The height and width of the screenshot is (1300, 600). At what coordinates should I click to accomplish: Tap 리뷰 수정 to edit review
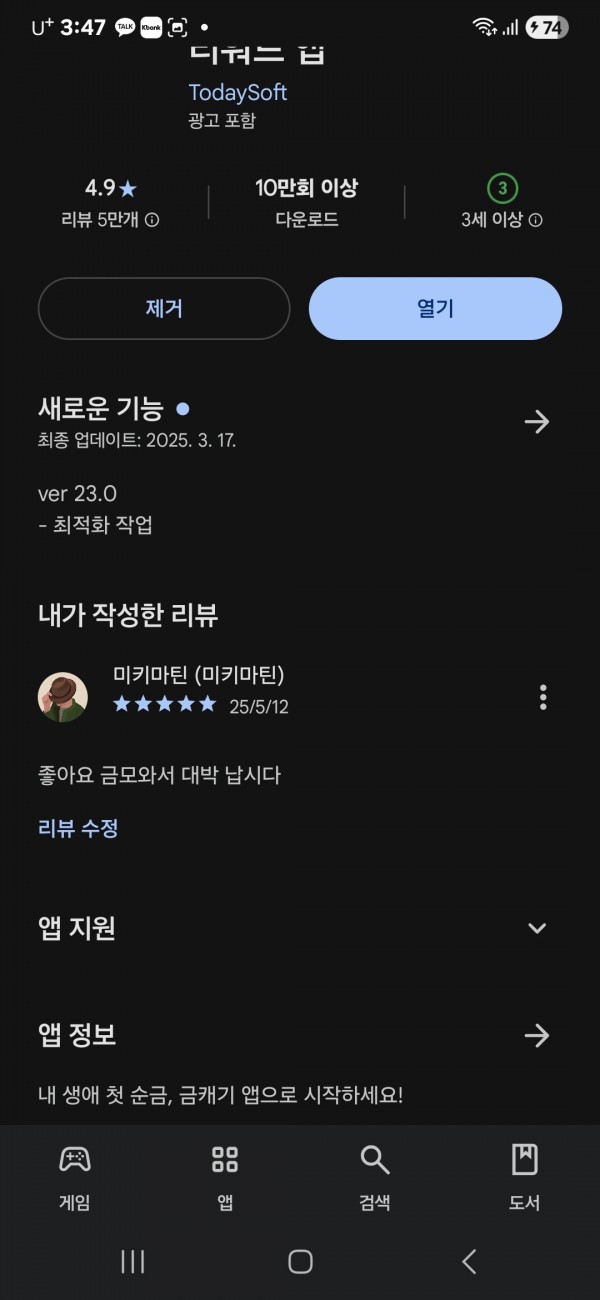tap(78, 828)
